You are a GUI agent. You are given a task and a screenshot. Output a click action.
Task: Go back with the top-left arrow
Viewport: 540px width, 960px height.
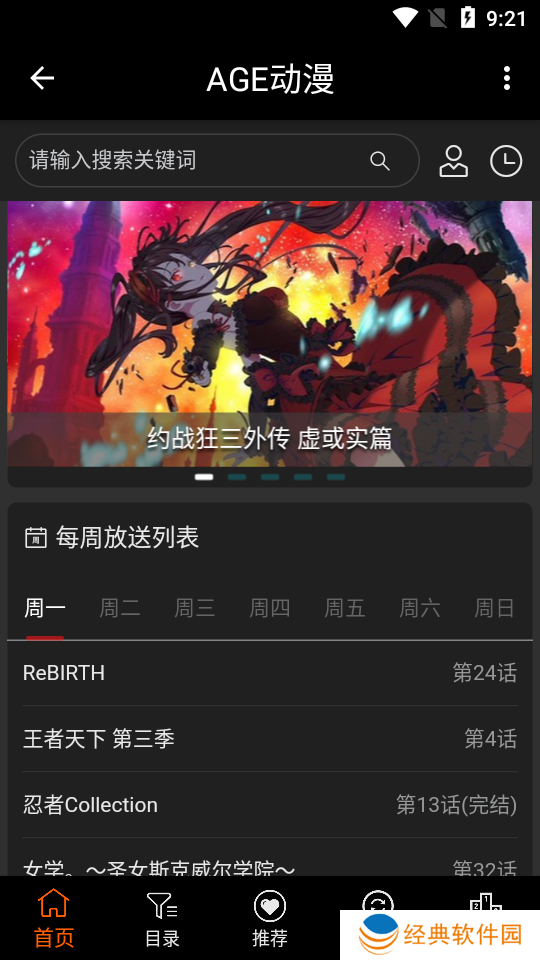(x=42, y=78)
